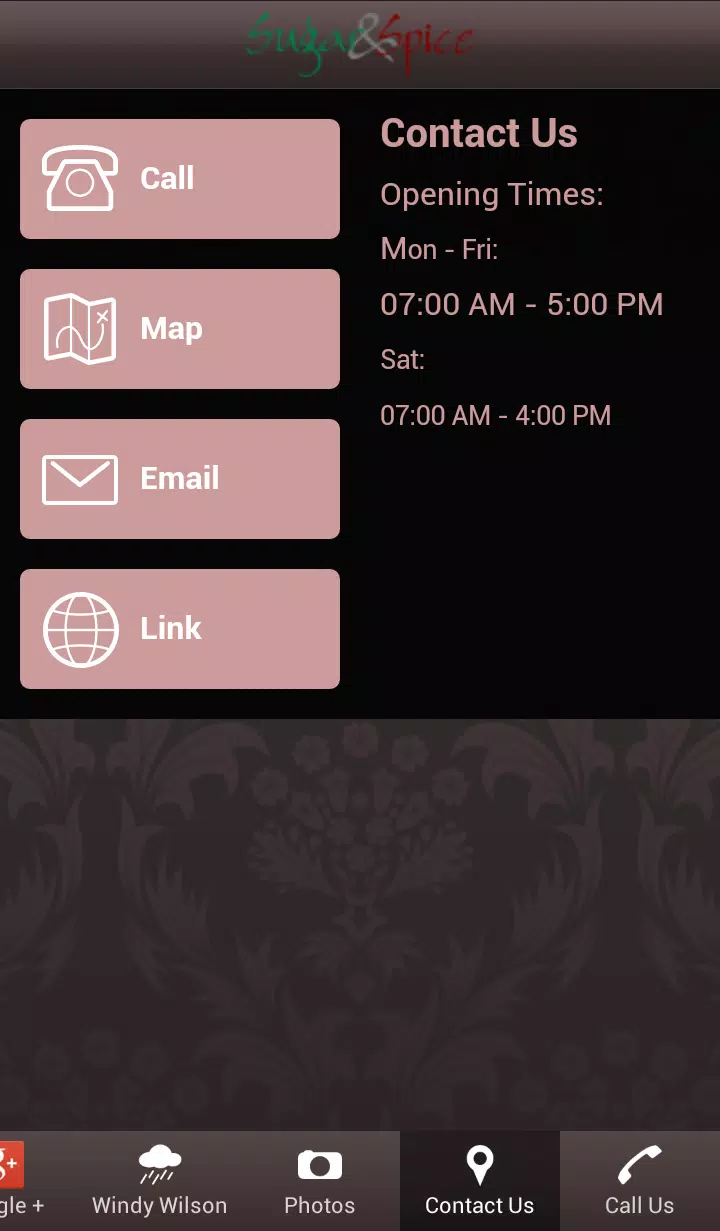
Task: Open the Windy Wilson tab
Action: [x=160, y=1181]
